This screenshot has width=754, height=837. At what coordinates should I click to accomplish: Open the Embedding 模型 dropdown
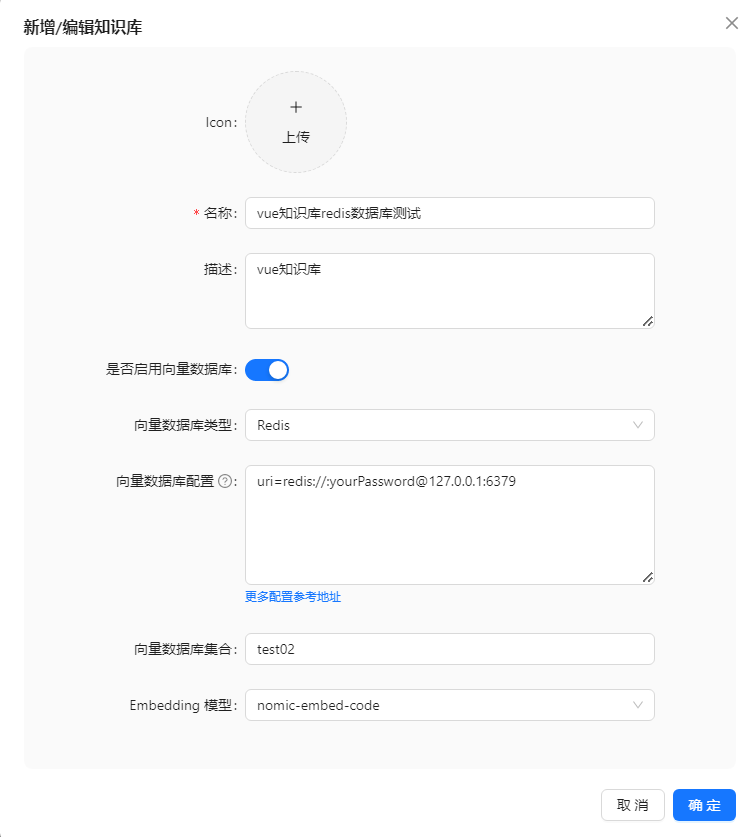pos(449,705)
